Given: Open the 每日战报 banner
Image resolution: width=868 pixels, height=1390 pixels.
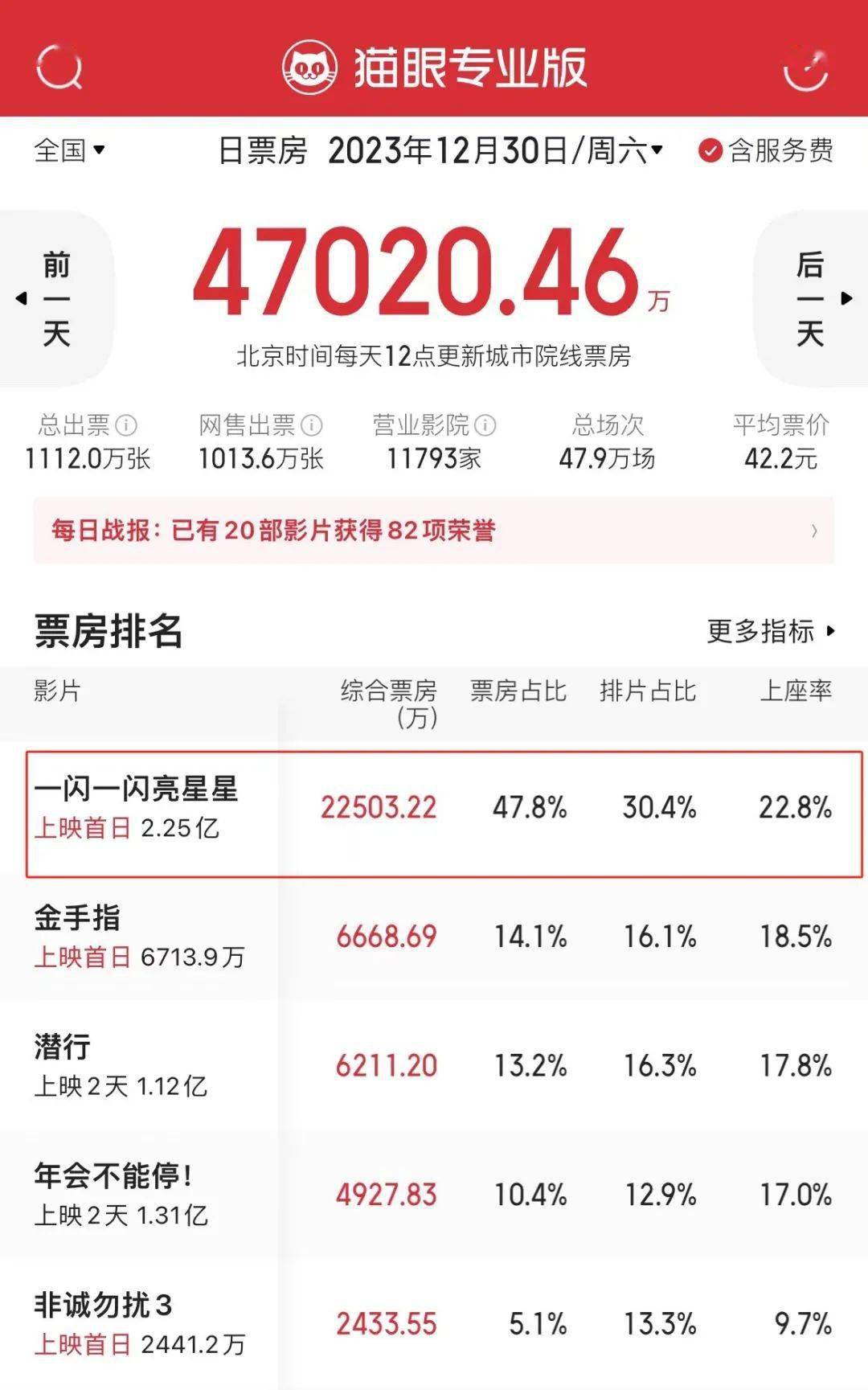Looking at the screenshot, I should click(x=434, y=531).
